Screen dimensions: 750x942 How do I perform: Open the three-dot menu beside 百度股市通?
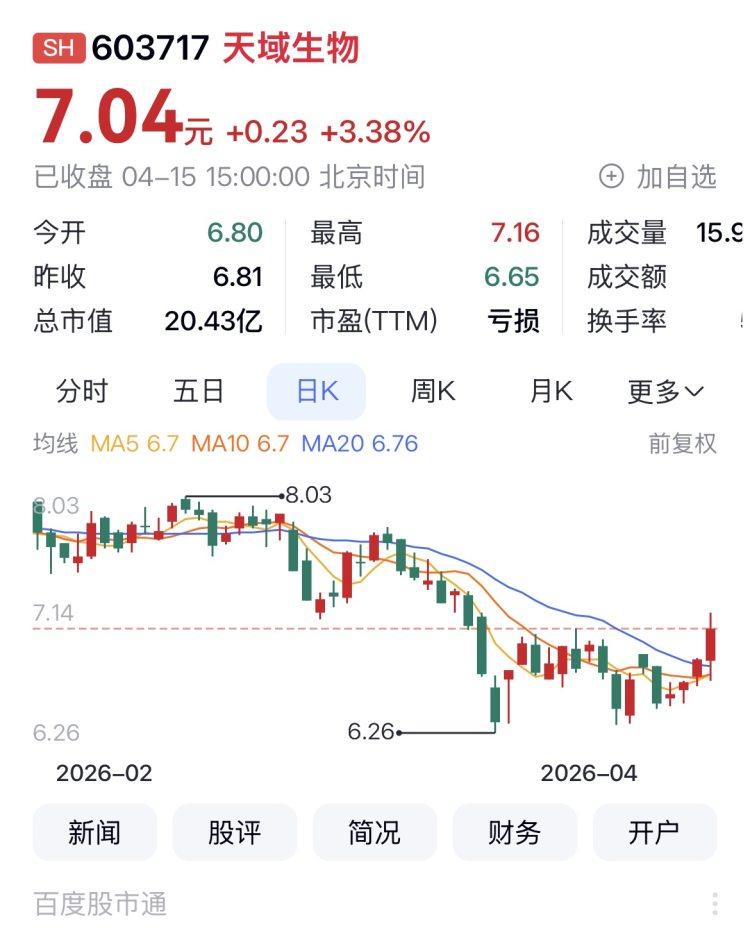[715, 904]
